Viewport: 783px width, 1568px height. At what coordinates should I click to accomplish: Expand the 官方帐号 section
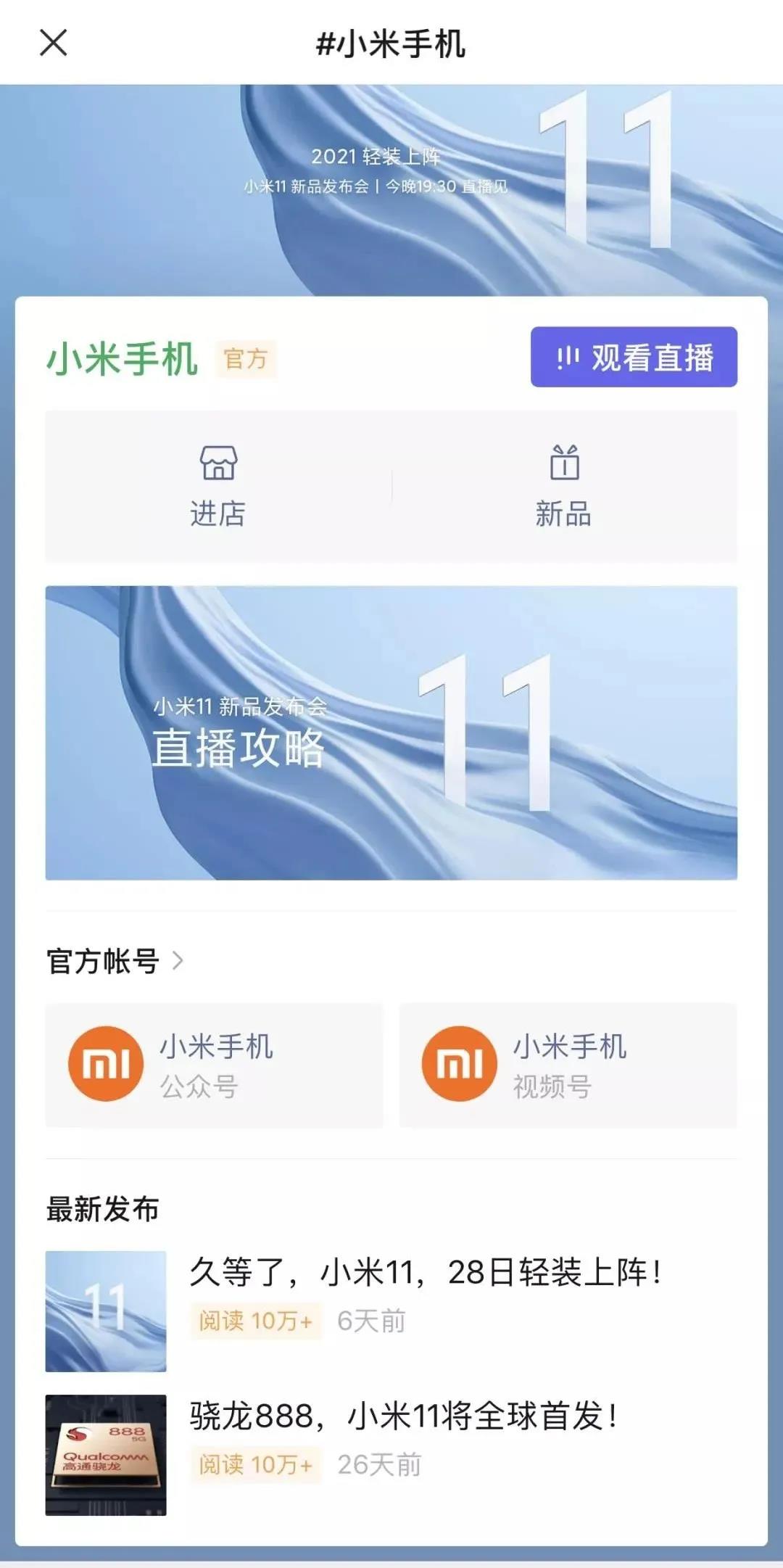116,961
